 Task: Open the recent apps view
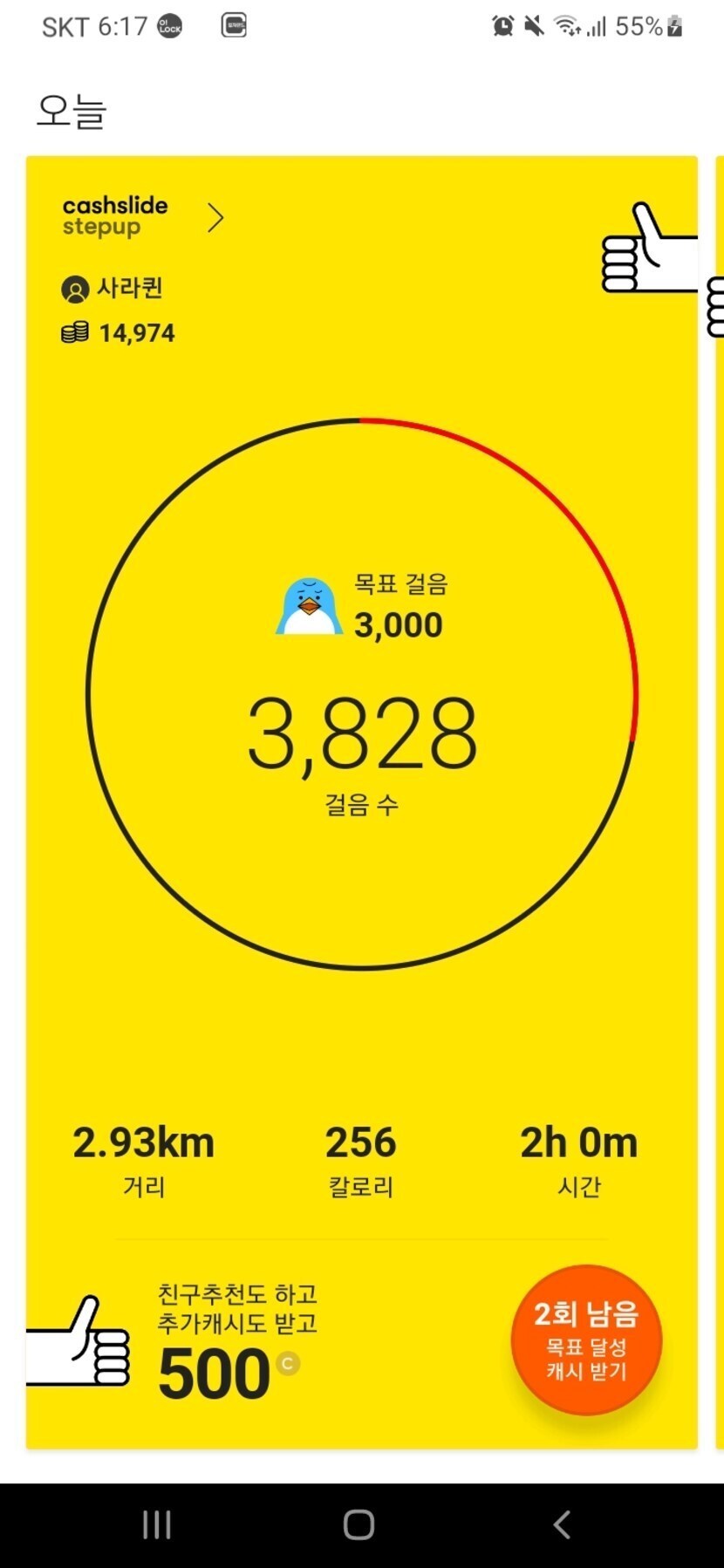[x=157, y=1524]
